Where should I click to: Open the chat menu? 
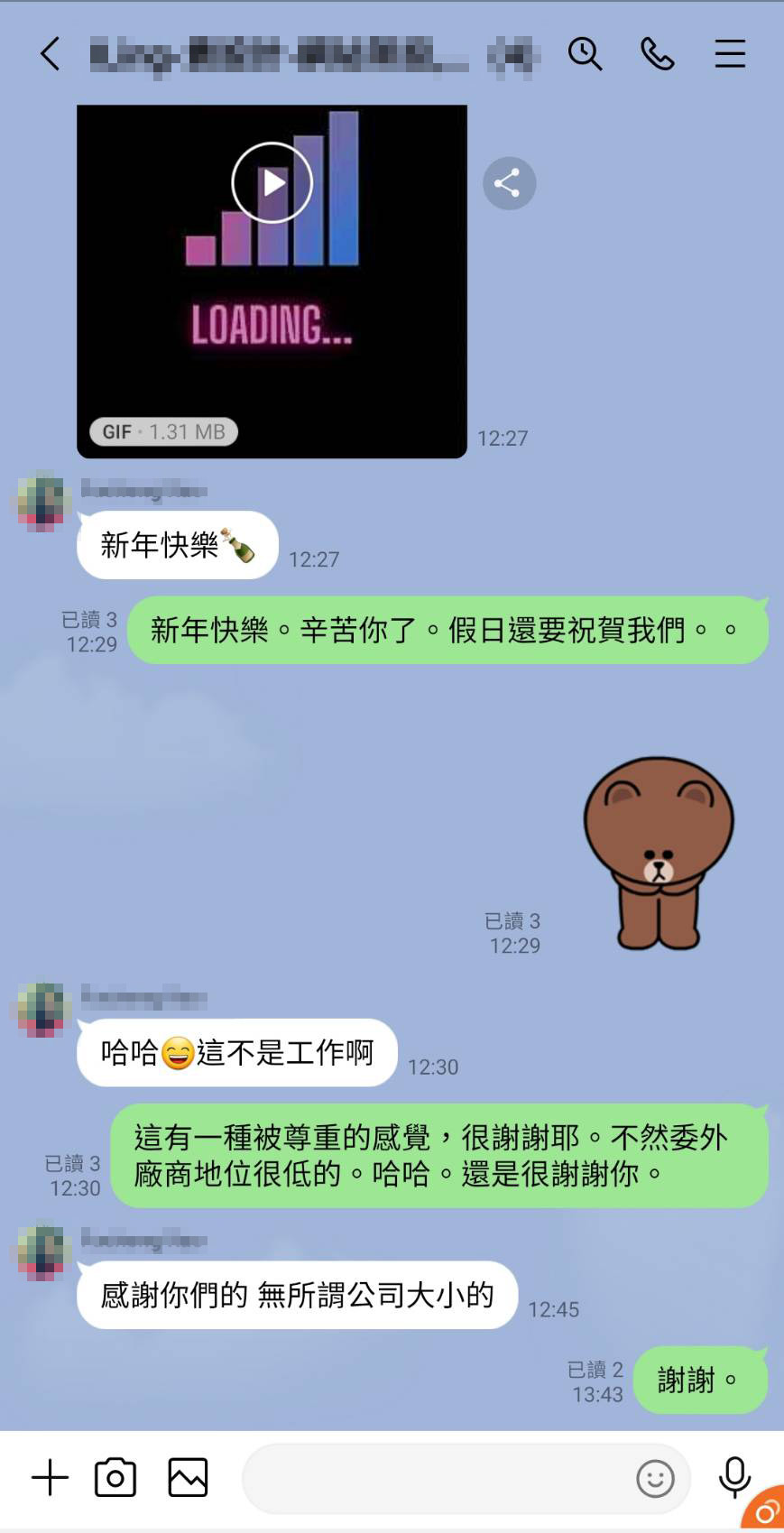click(x=730, y=54)
